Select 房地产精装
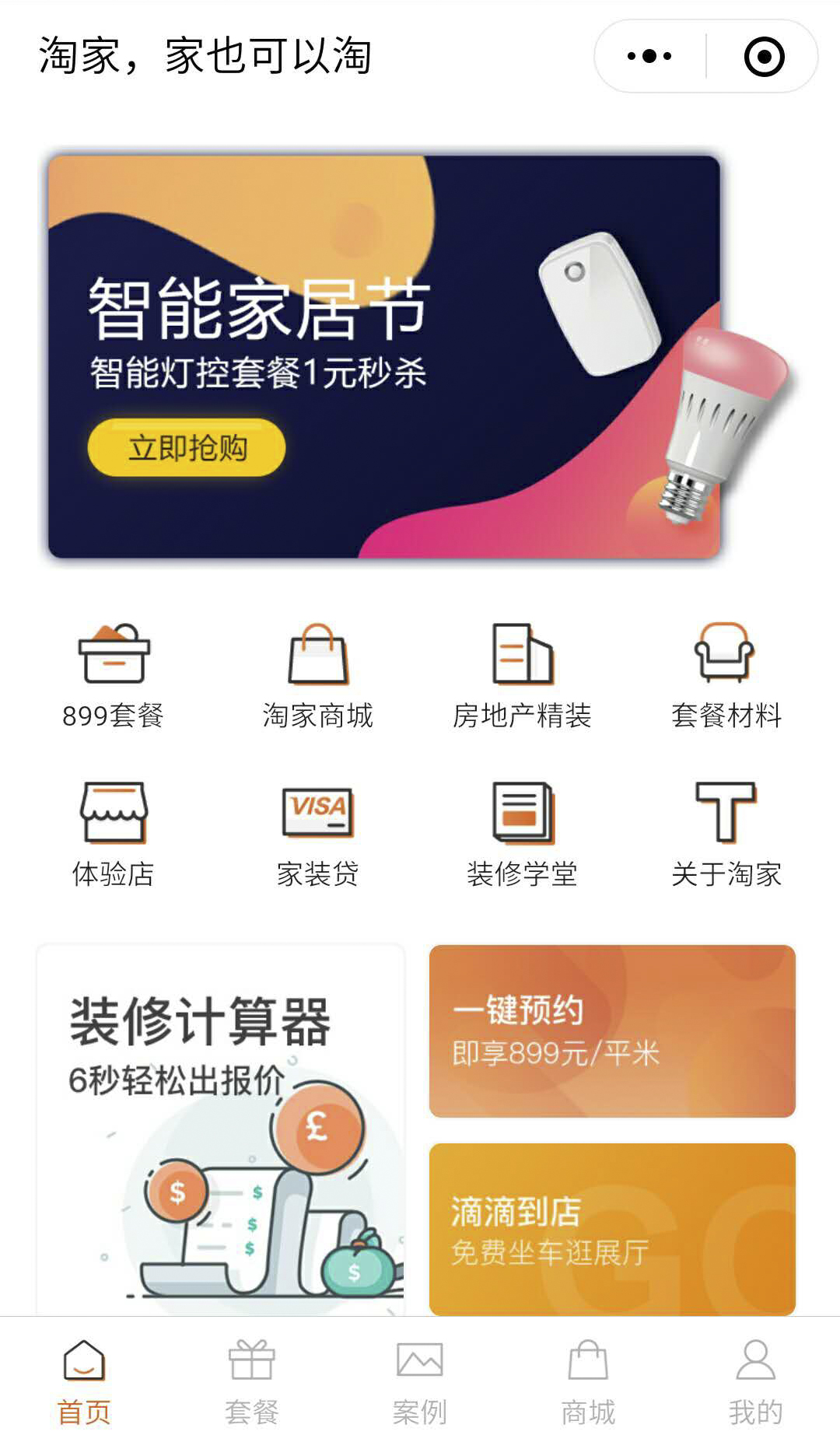The width and height of the screenshot is (840, 1442). click(522, 674)
